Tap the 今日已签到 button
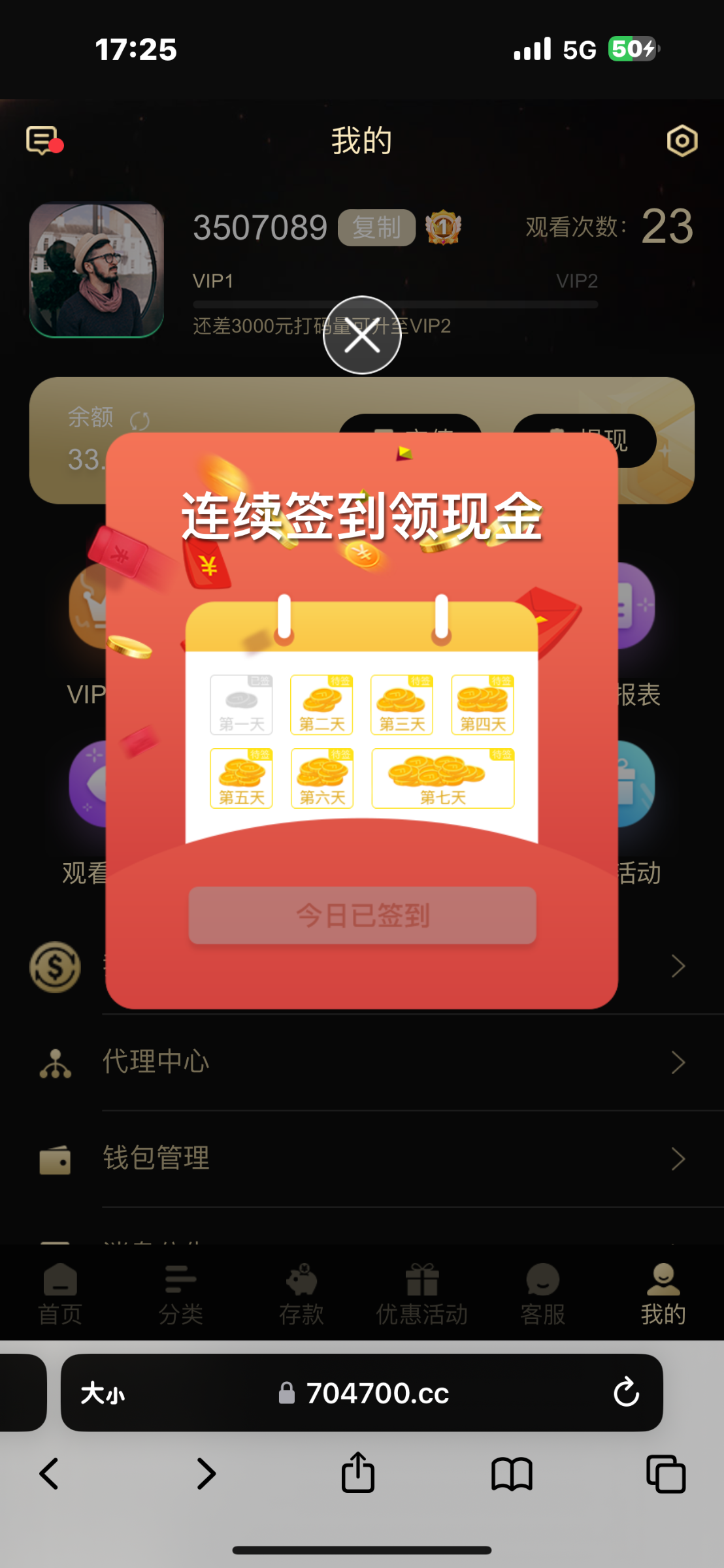This screenshot has height=1568, width=724. click(x=362, y=915)
